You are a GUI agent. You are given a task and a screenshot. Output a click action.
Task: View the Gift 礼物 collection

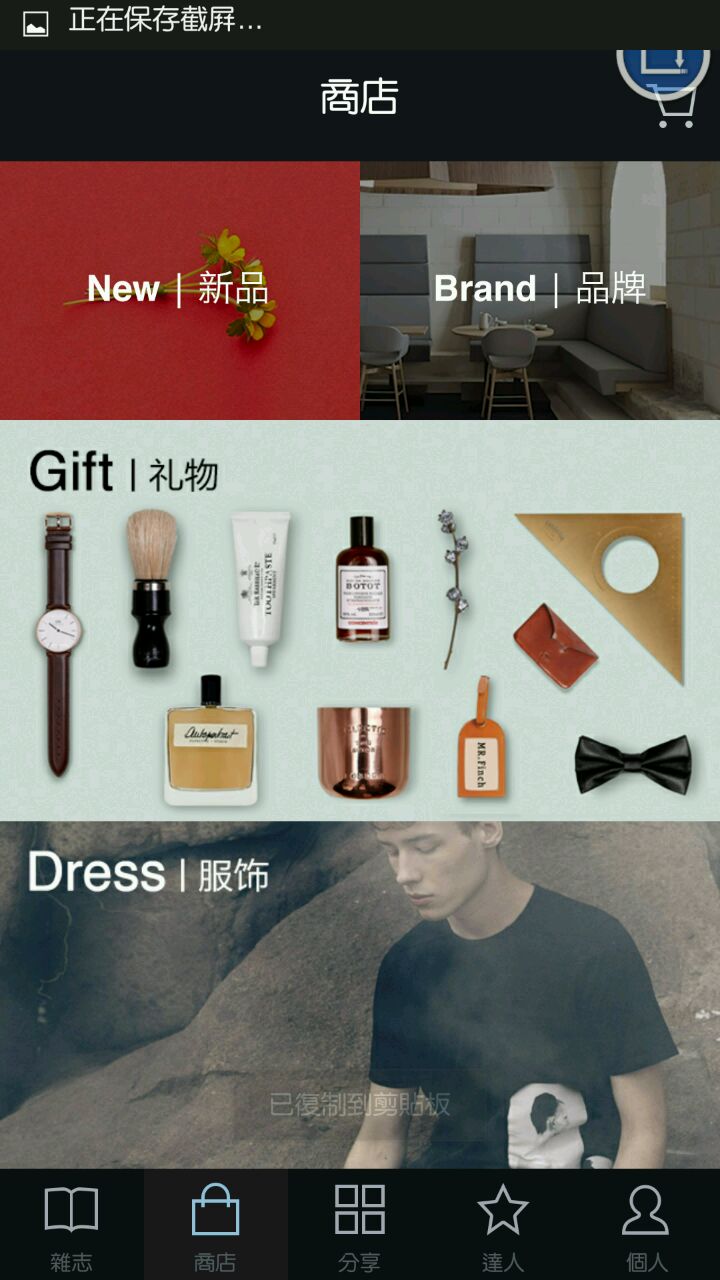pyautogui.click(x=360, y=620)
